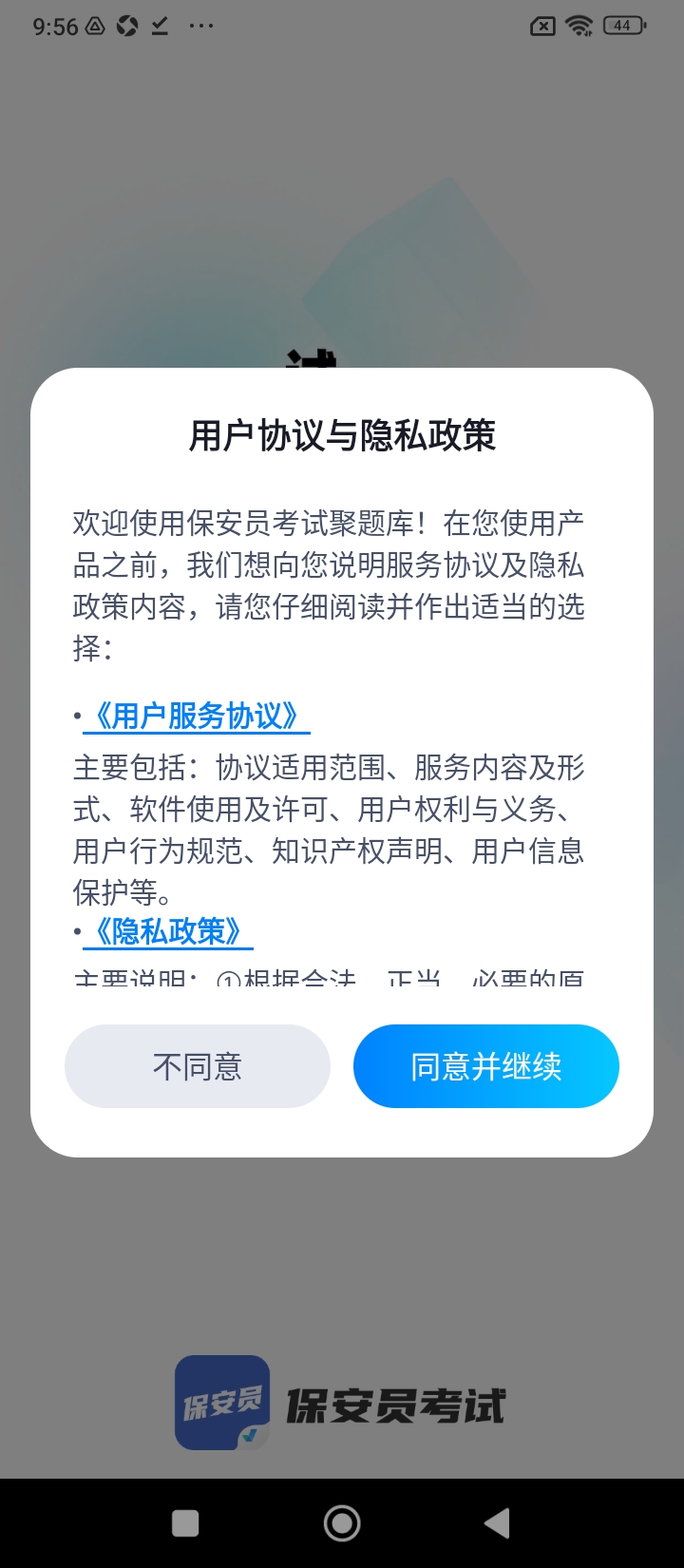Return to the system home screen
Screen dimensions: 684x1568
(x=342, y=1523)
